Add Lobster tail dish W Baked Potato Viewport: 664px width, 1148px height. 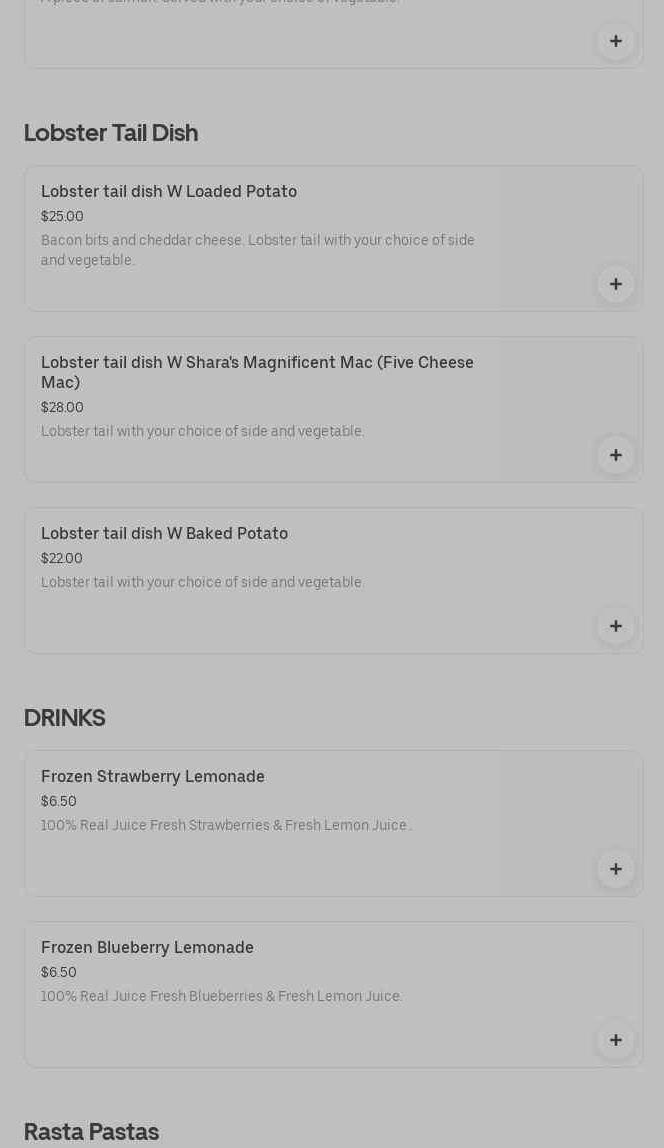[x=615, y=626]
